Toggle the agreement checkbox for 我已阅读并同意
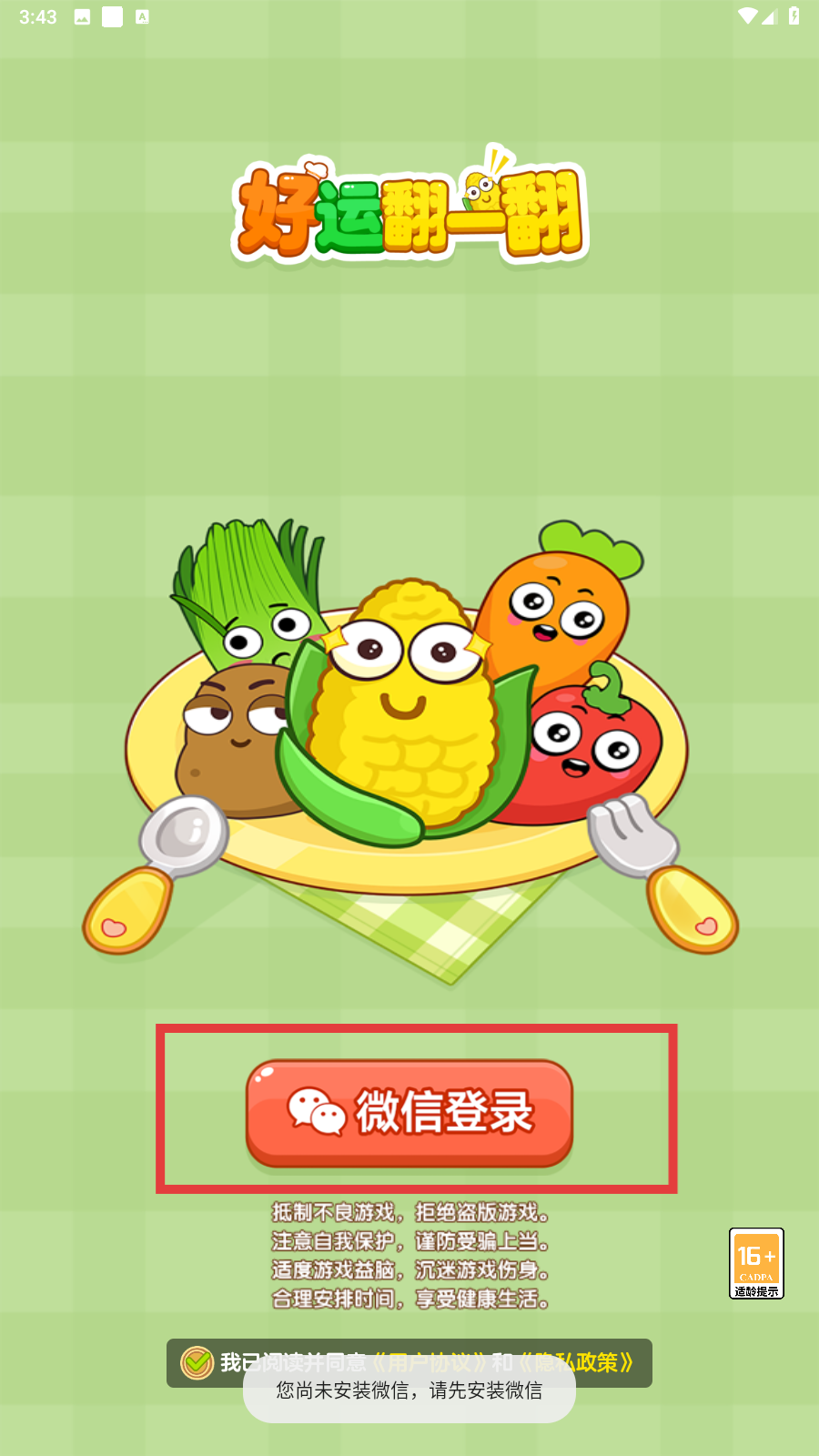 (197, 1362)
